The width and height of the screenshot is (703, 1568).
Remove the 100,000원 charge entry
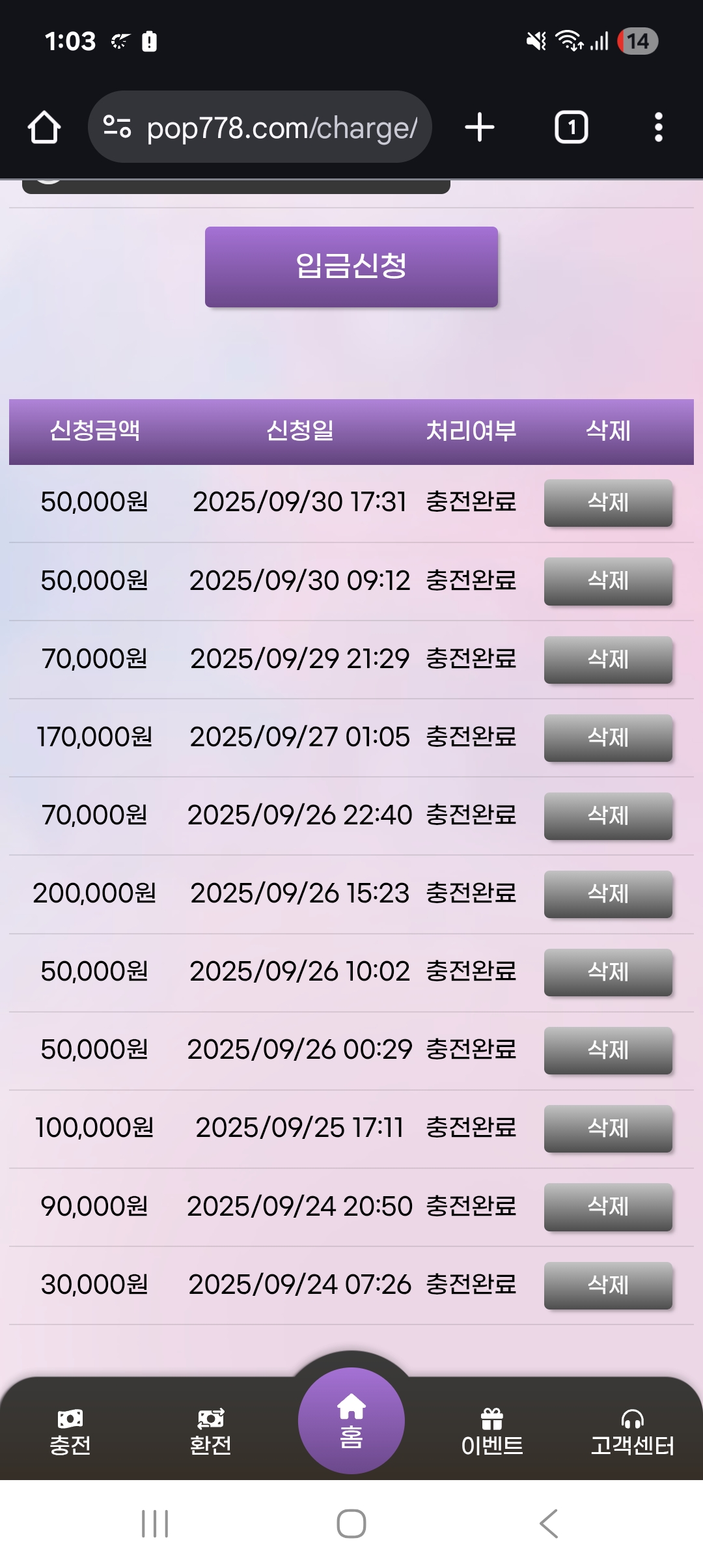coord(608,1128)
